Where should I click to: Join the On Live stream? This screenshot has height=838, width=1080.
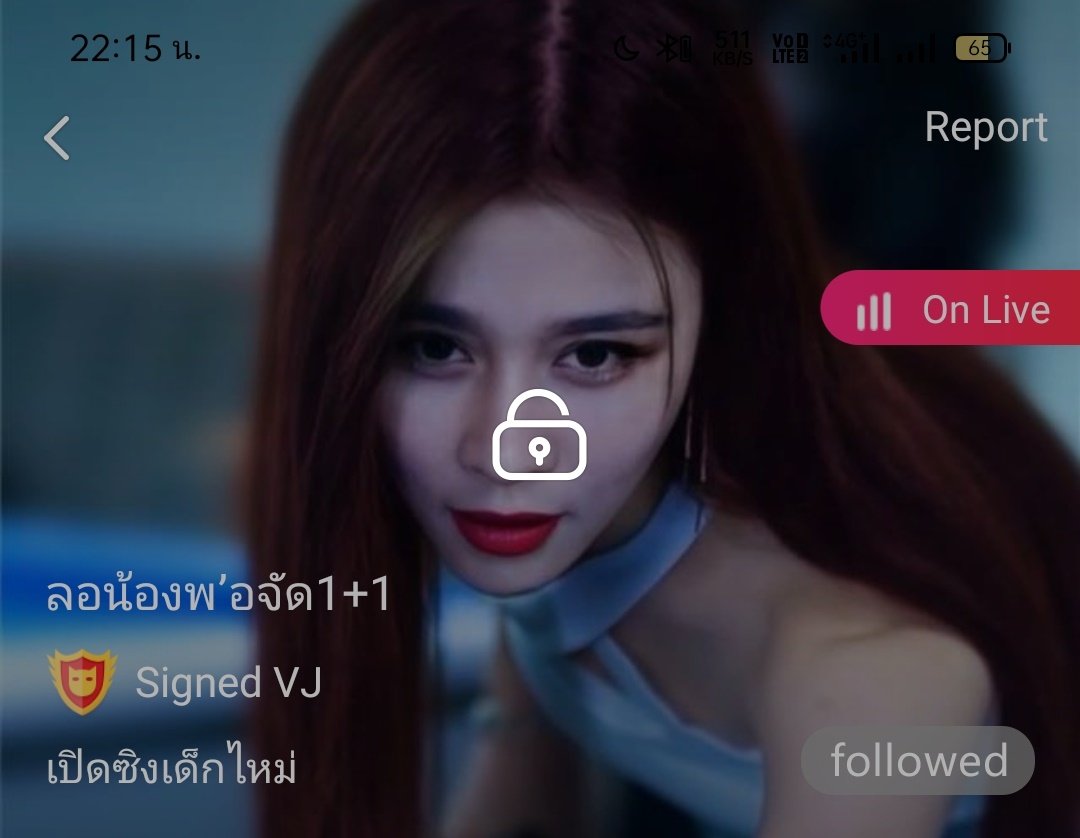[952, 310]
